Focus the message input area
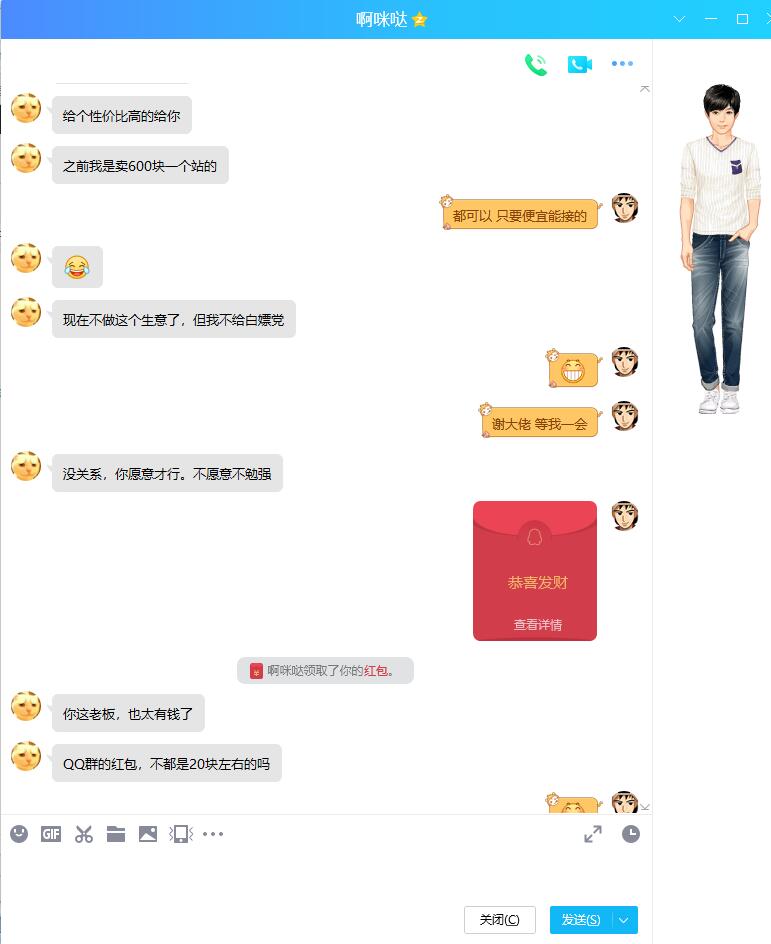771x944 pixels. click(320, 875)
